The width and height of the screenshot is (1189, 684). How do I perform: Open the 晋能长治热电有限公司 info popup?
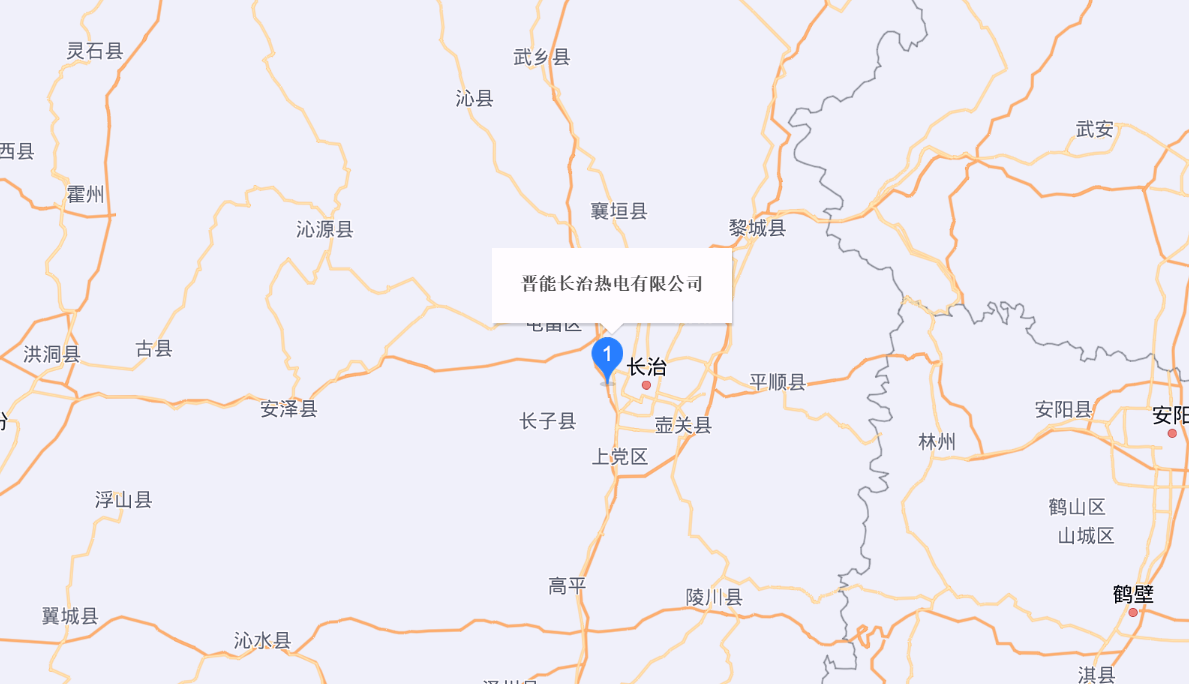[612, 285]
